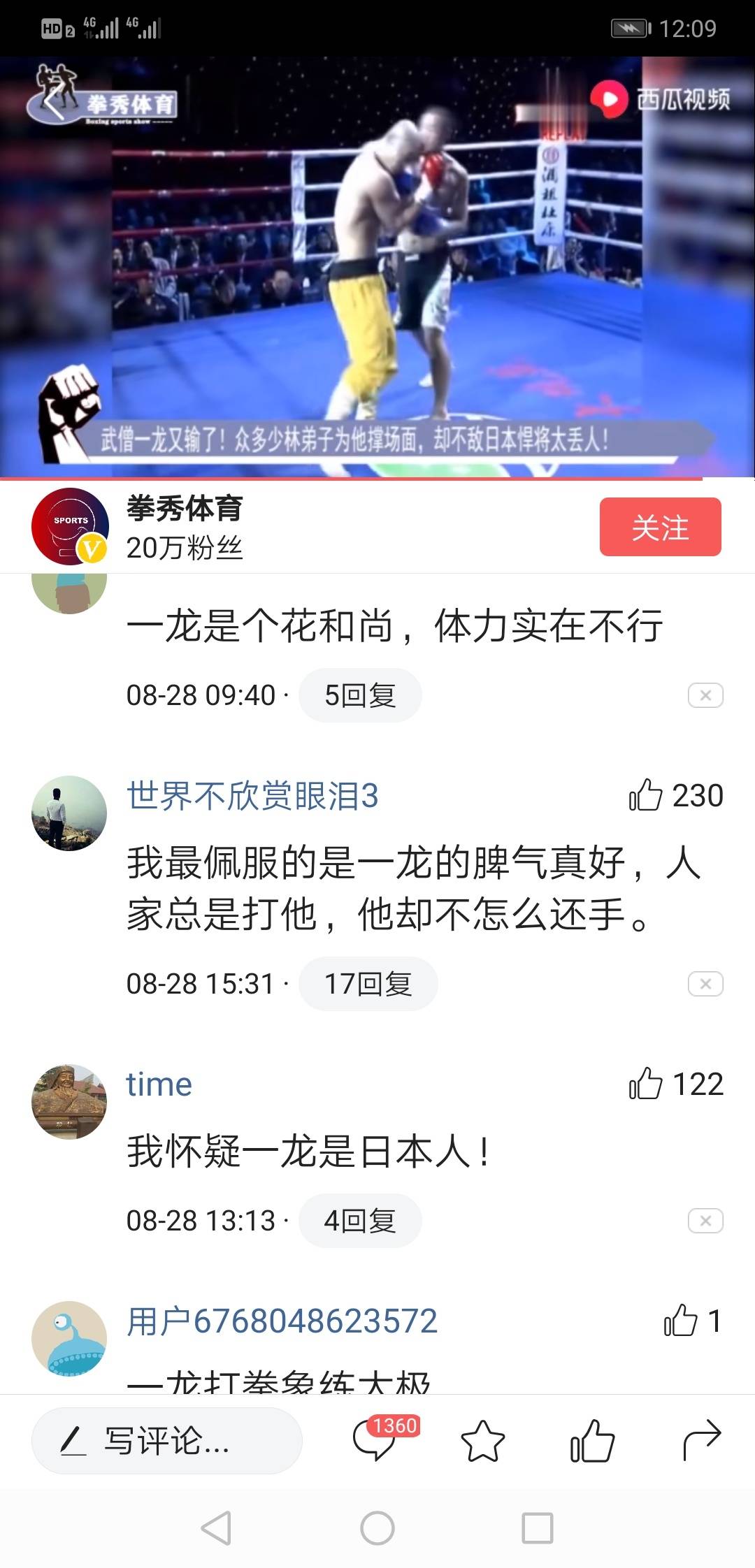The image size is (755, 1568).
Task: Dismiss the 08-28 09:40 comment
Action: point(705,695)
